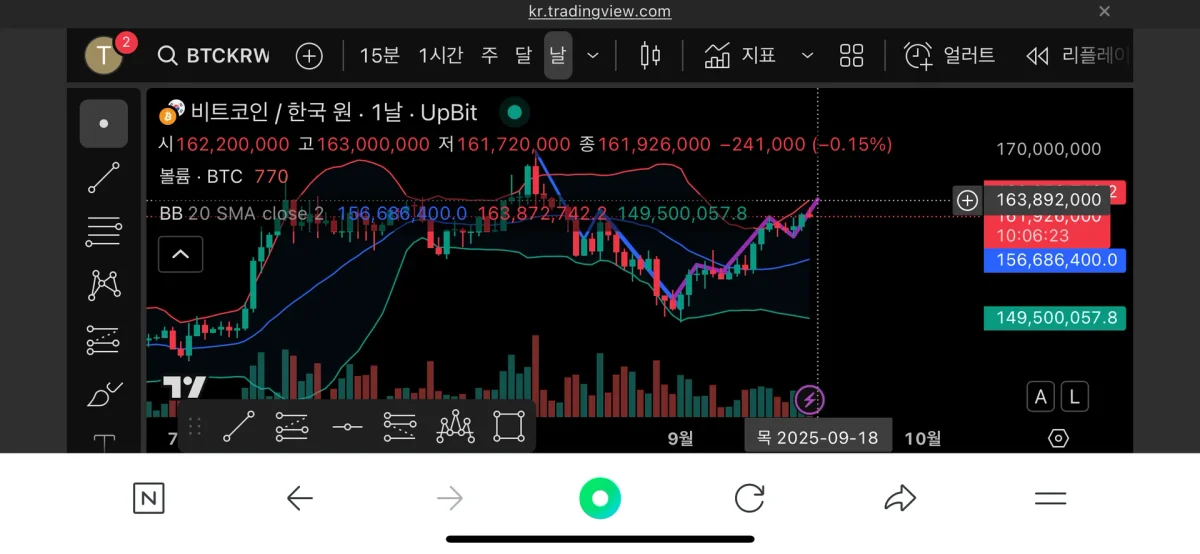Viewport: 1200px width, 554px height.
Task: Select the 1시간 interval
Action: coord(440,56)
